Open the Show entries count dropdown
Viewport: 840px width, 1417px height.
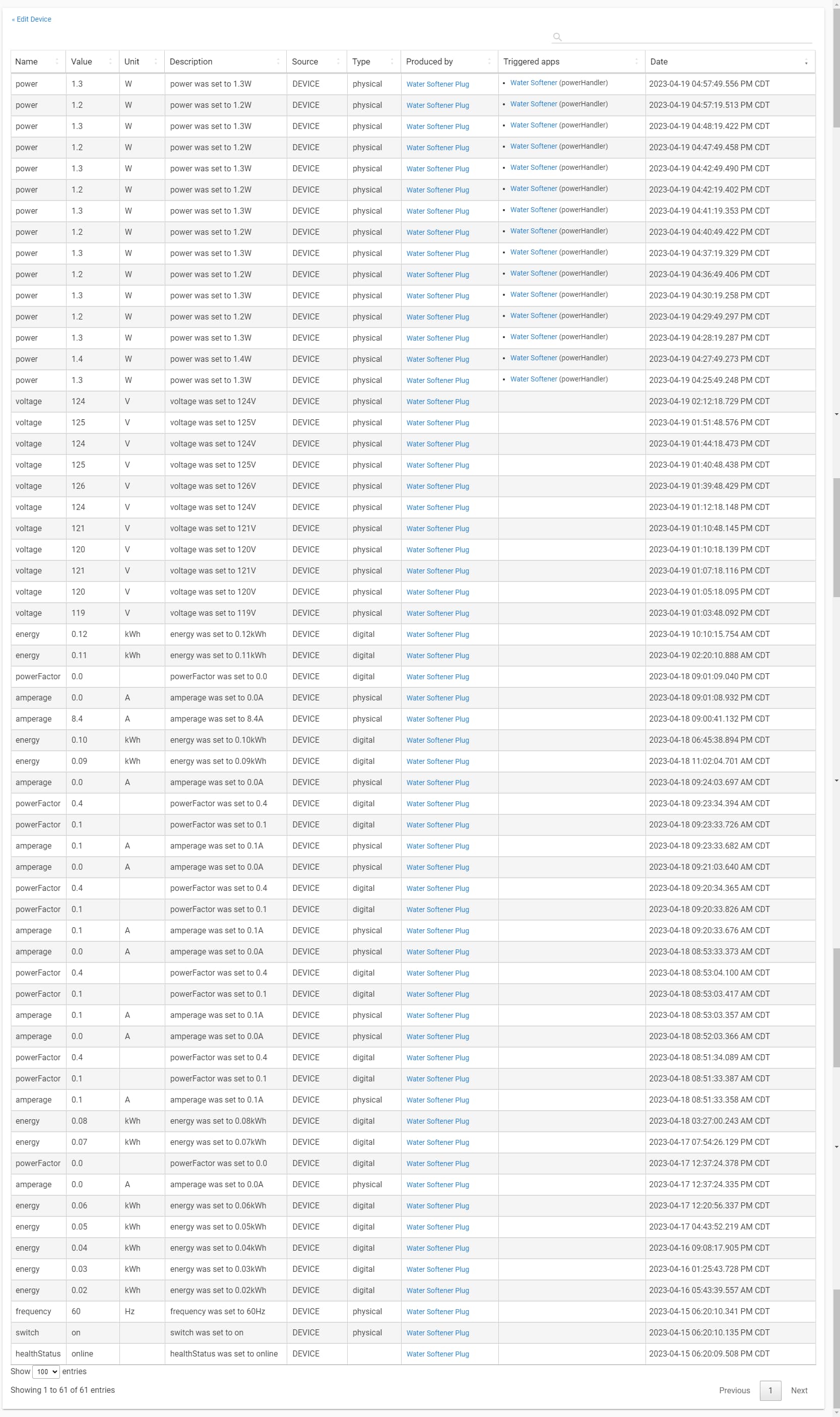pyautogui.click(x=46, y=1372)
